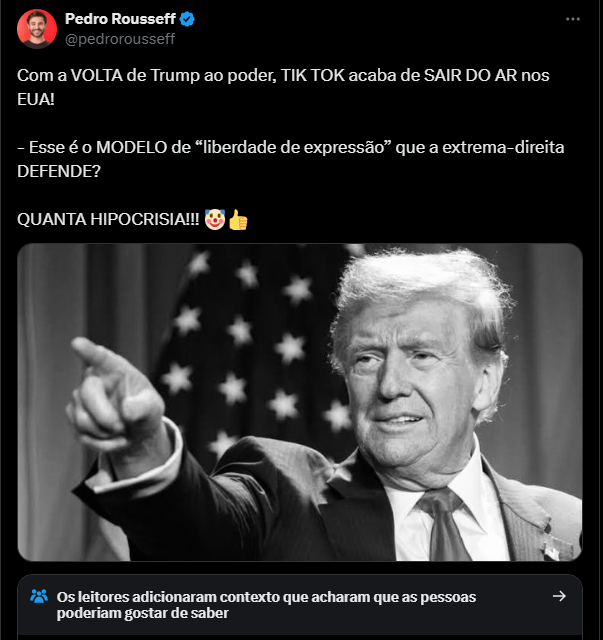
Task: Enlarge the black-and-white photo in the post
Action: click(x=300, y=402)
